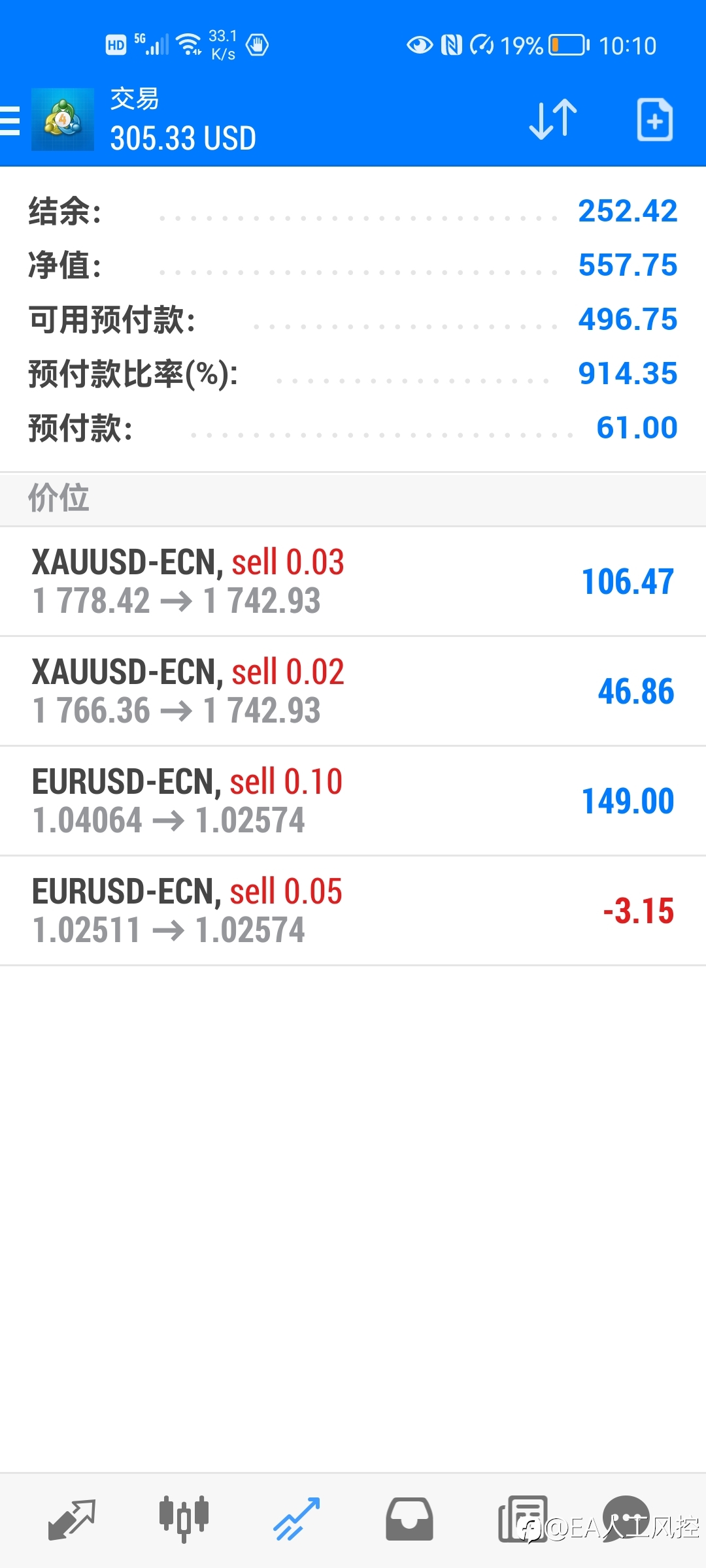Open the XAUUSD-ECN sell 0.03 position
This screenshot has width=706, height=1568.
pyautogui.click(x=353, y=581)
